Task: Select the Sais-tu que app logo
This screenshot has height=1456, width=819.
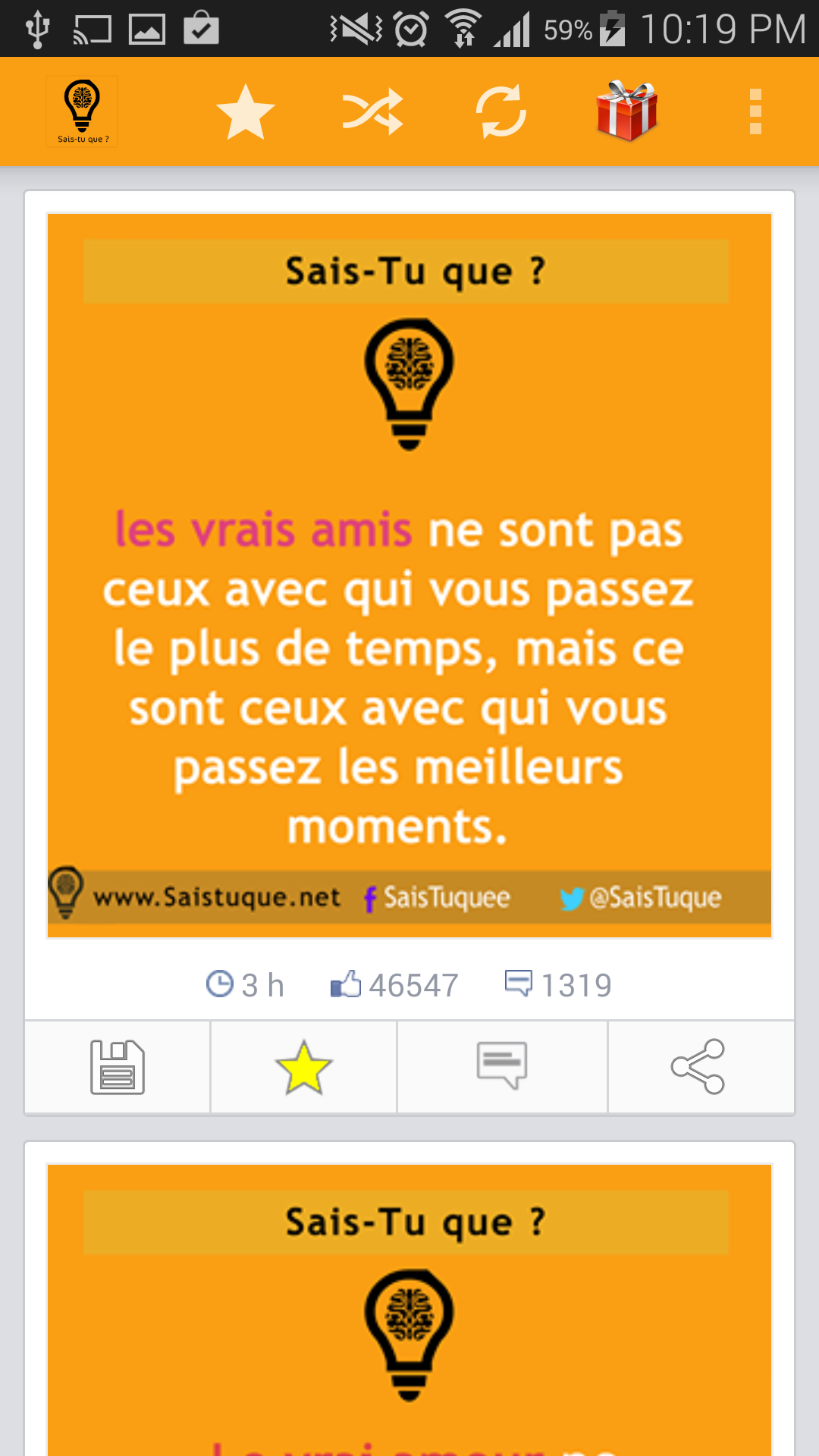Action: (x=82, y=111)
